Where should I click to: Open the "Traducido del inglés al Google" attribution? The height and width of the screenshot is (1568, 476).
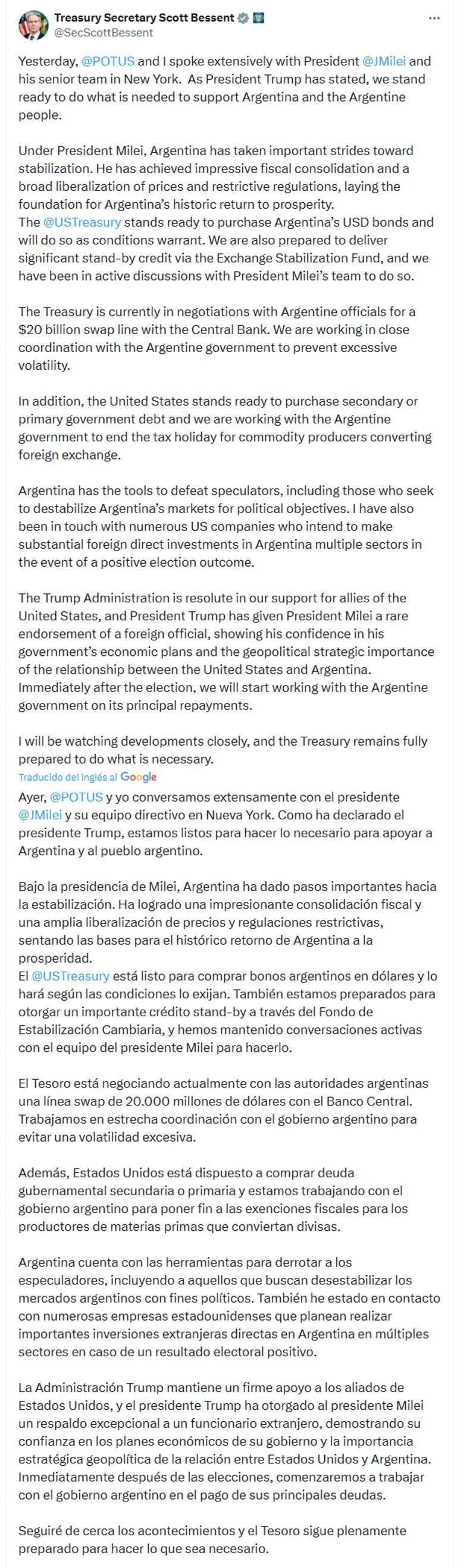87,777
